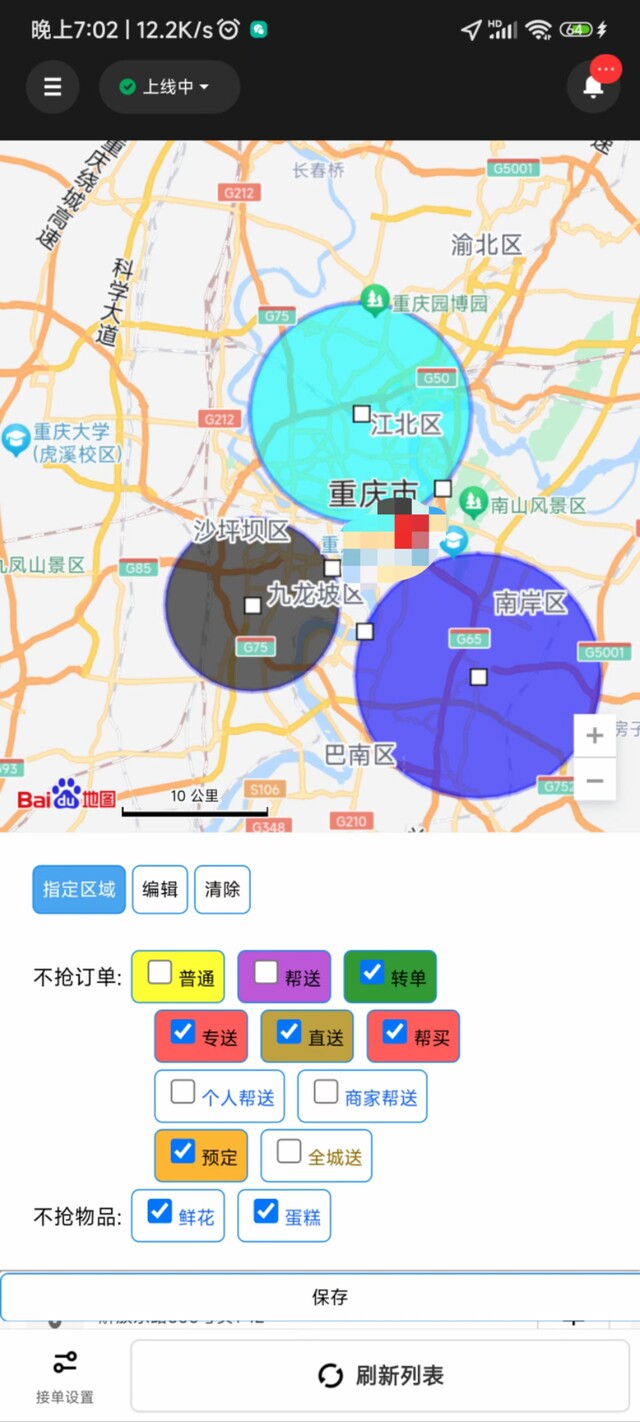
Task: Open the notifications bell
Action: (593, 87)
